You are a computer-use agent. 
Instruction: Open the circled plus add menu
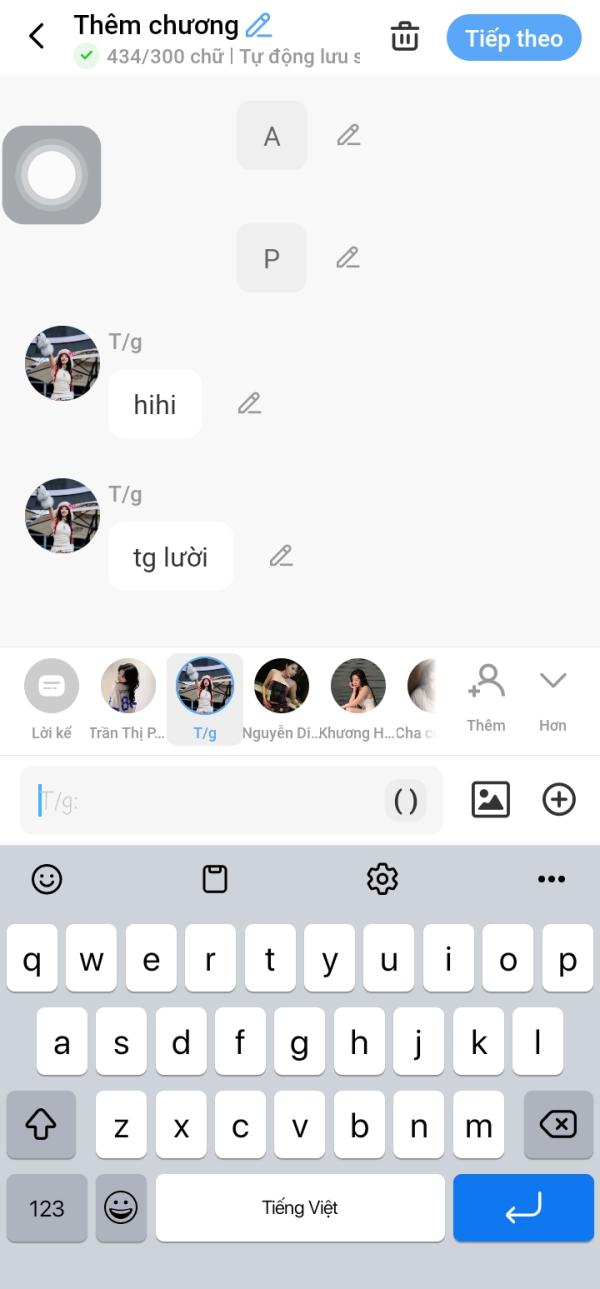pos(559,799)
